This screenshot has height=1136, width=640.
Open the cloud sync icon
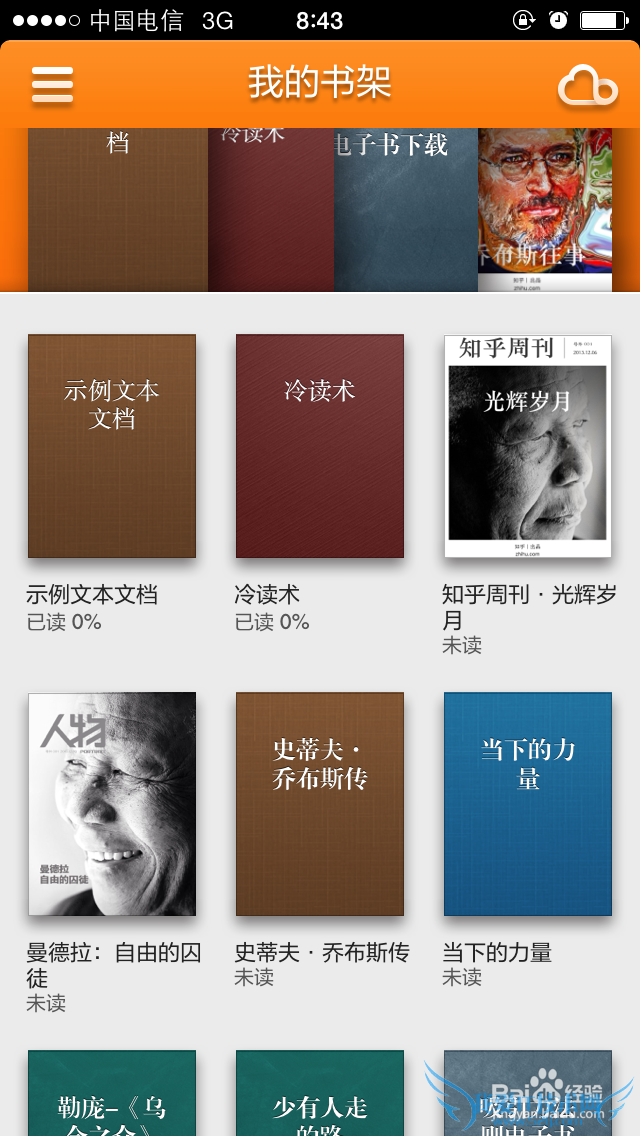[x=587, y=86]
